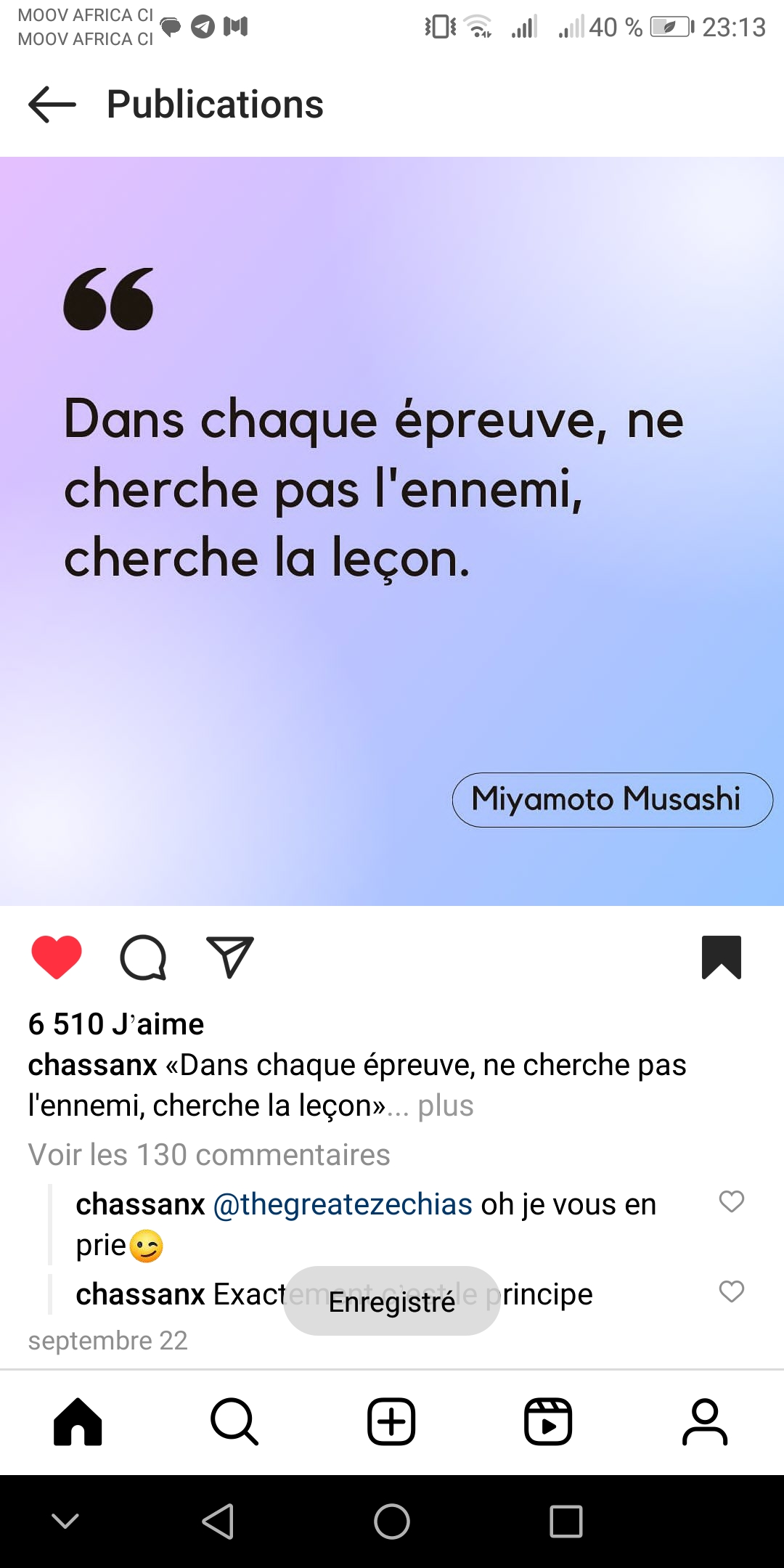
Task: Remove the post from saved bookmarks
Action: coord(722,957)
